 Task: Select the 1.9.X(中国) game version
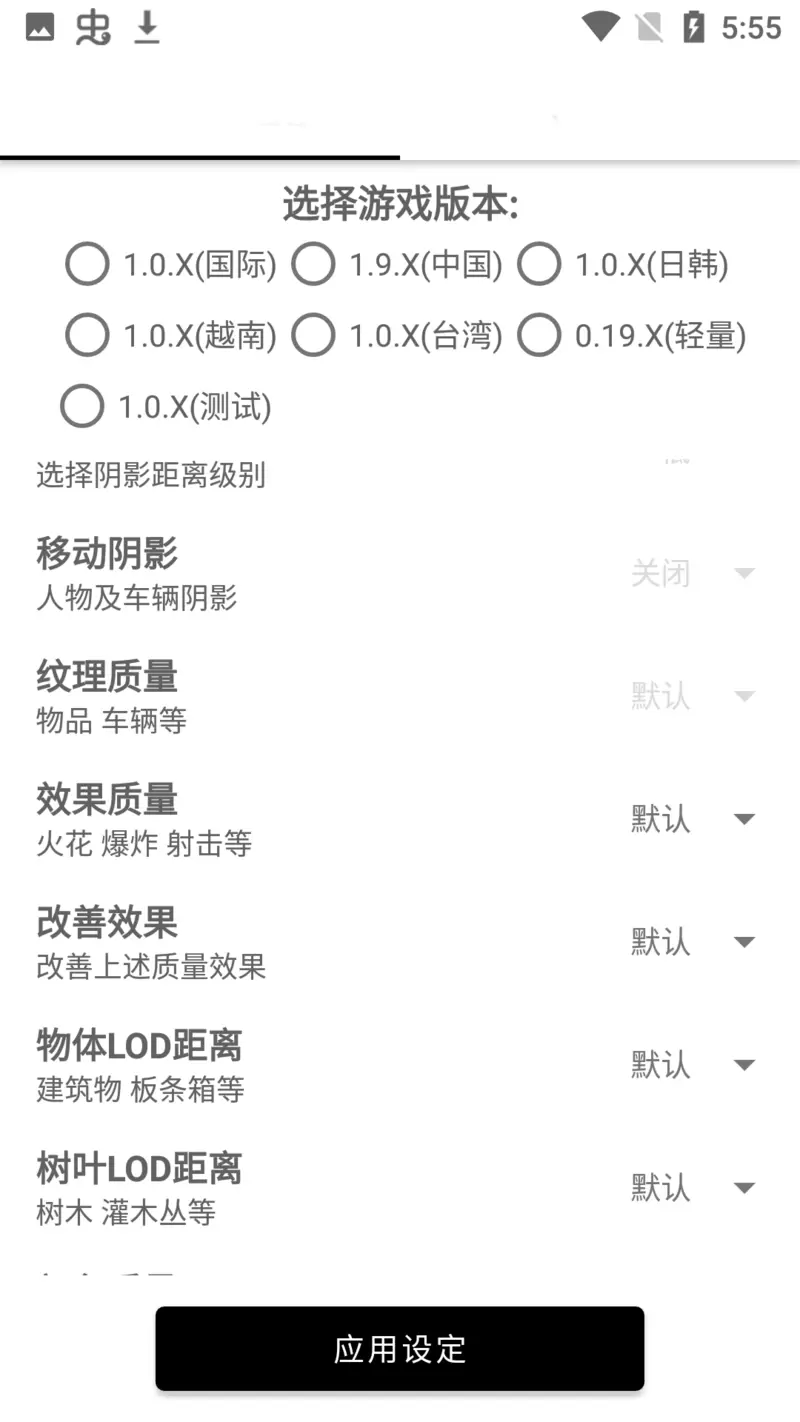pyautogui.click(x=314, y=264)
